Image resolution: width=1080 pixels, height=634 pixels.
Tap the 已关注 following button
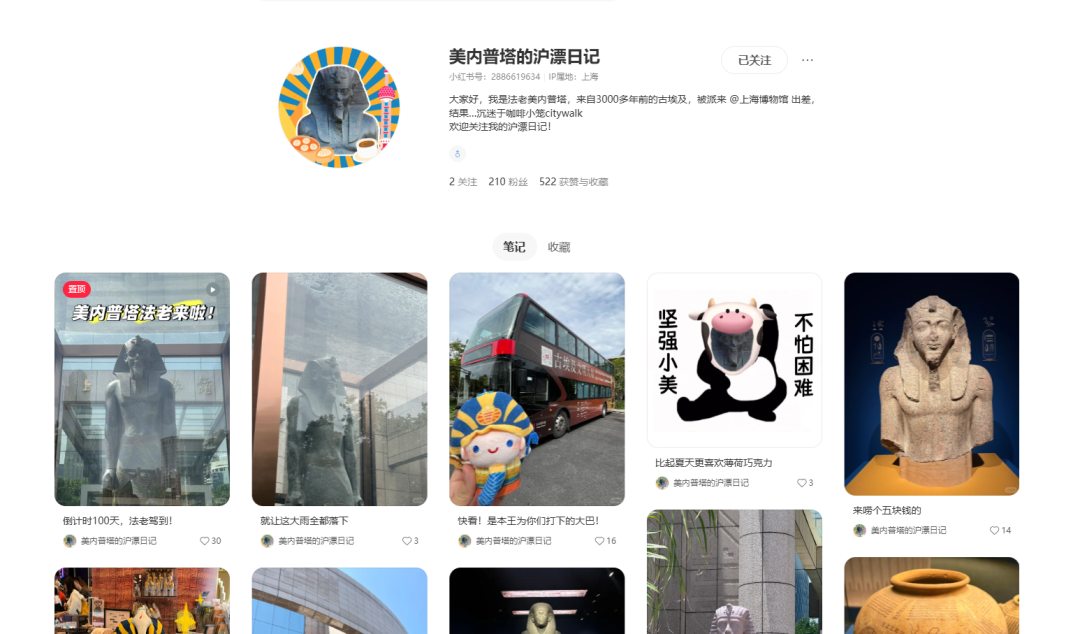pos(754,60)
